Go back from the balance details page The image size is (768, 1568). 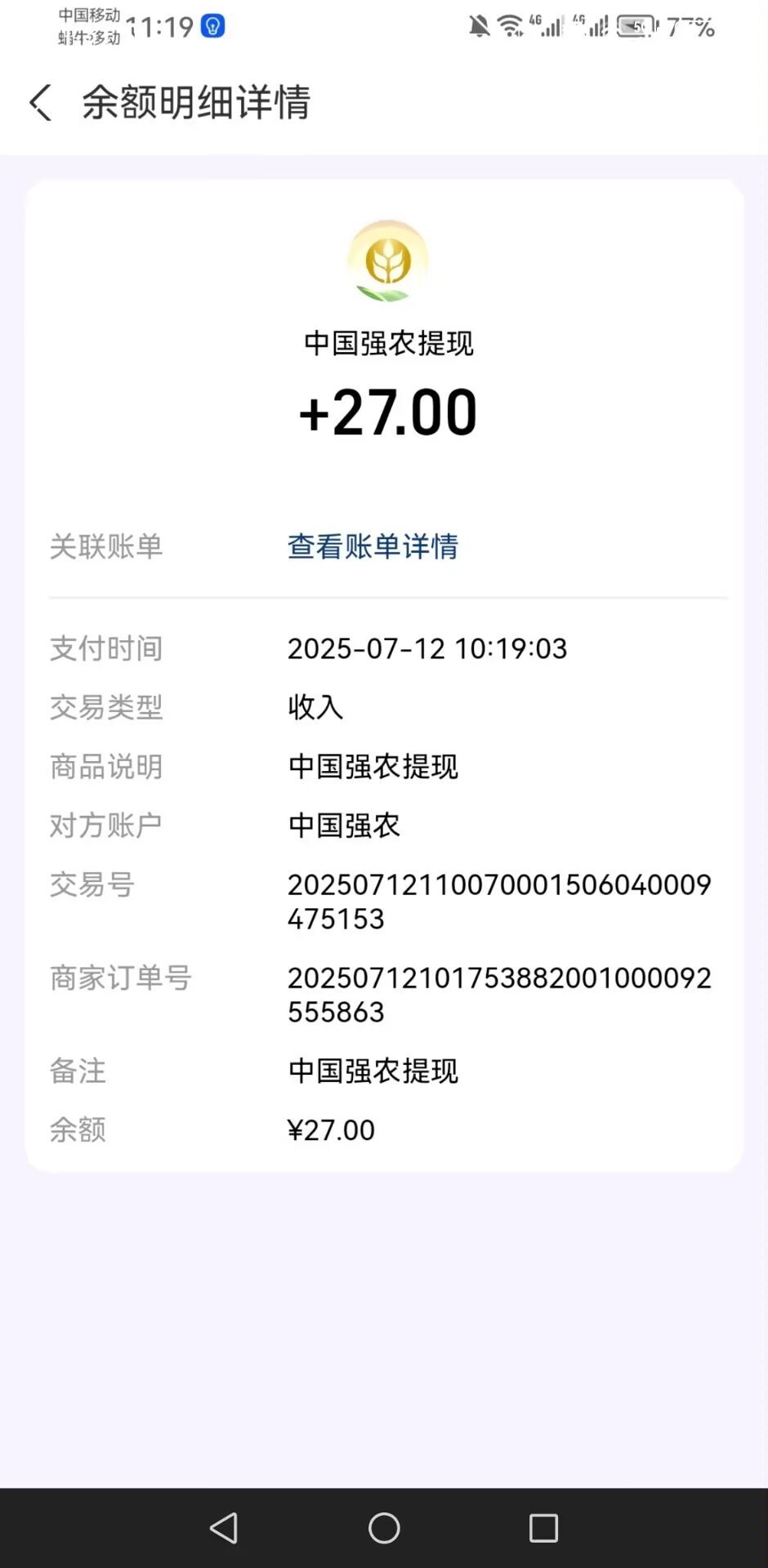pyautogui.click(x=41, y=103)
